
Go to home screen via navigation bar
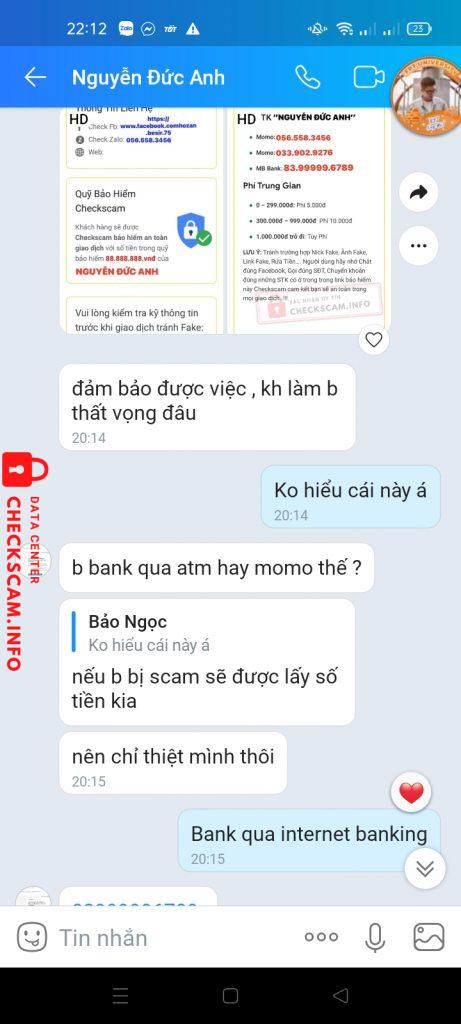pyautogui.click(x=230, y=995)
